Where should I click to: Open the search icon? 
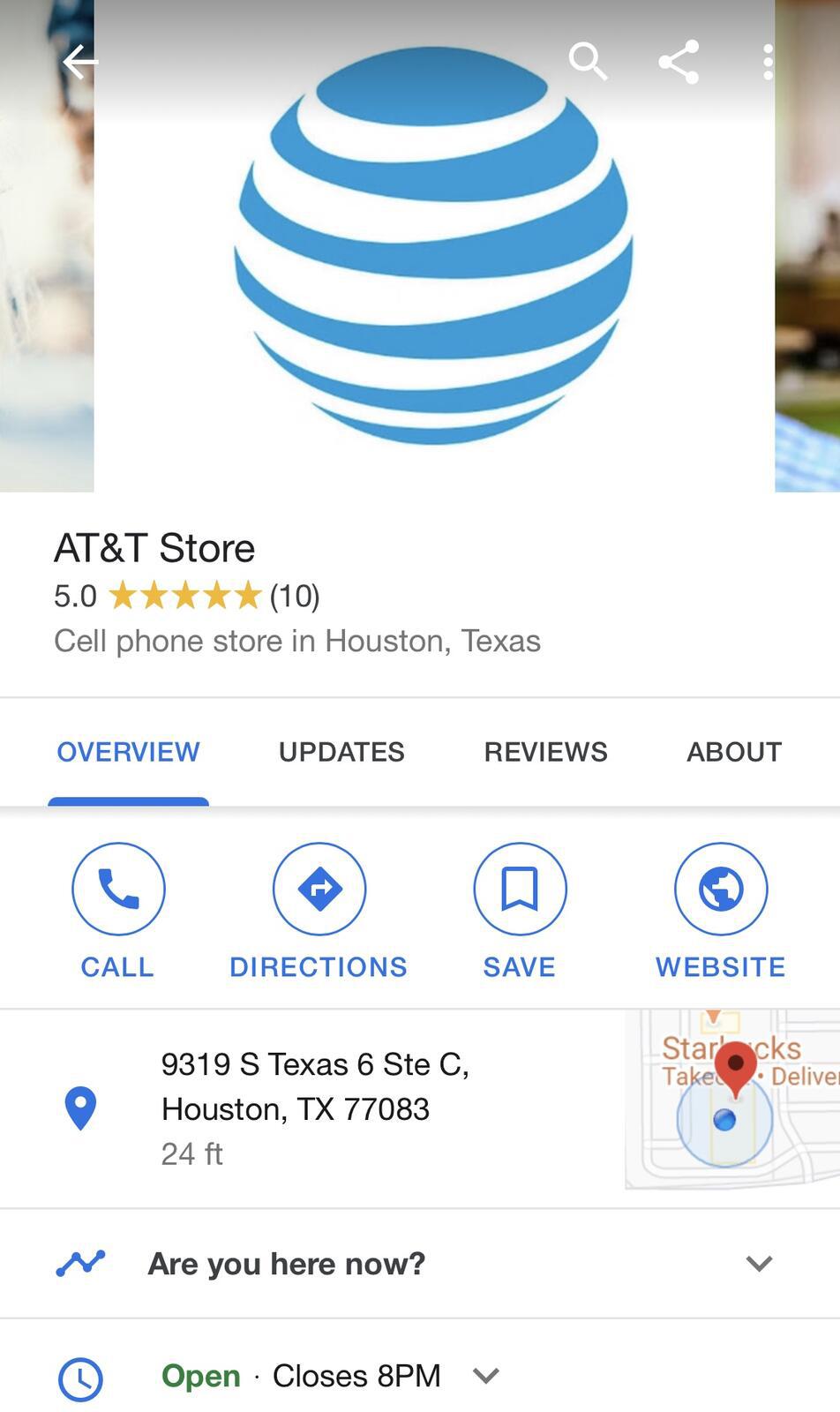pyautogui.click(x=588, y=62)
